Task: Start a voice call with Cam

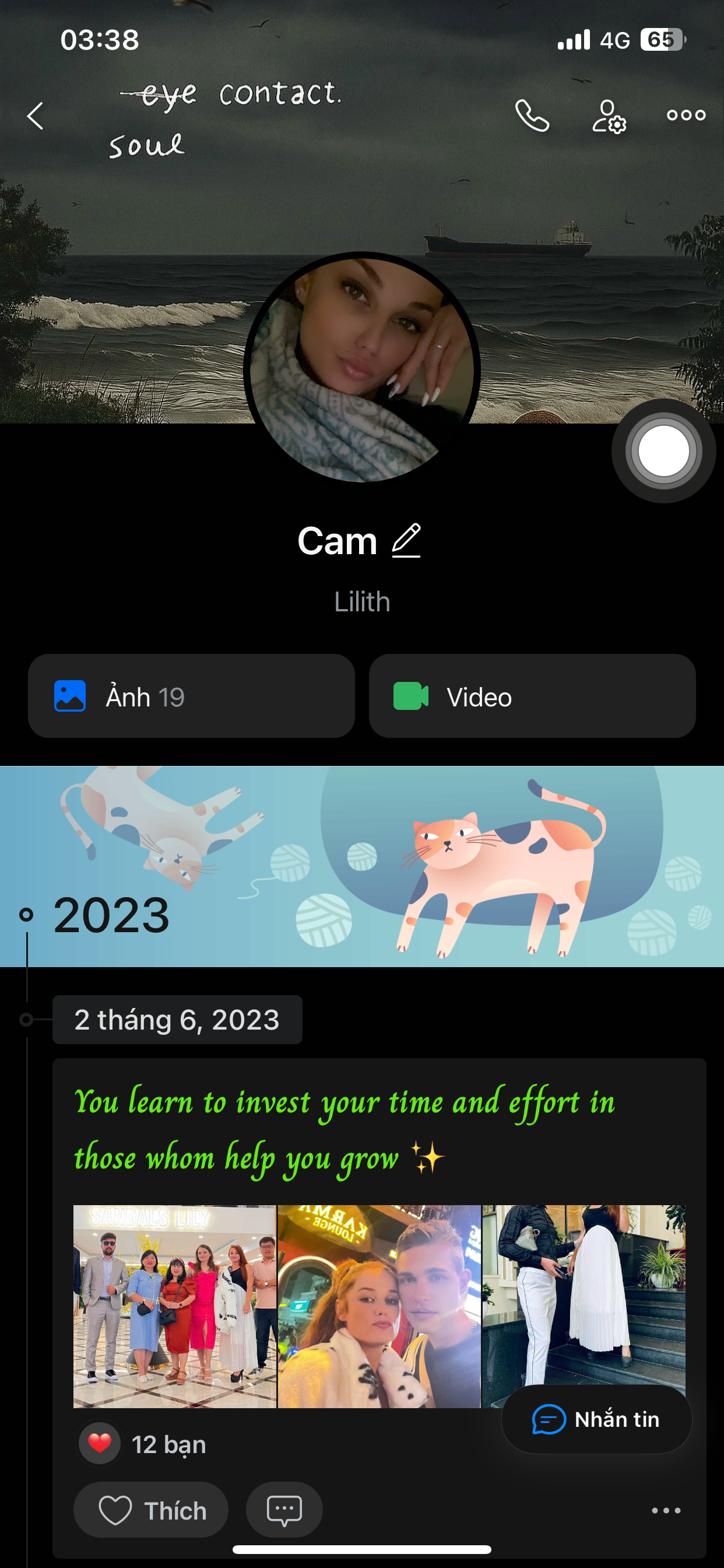Action: [x=532, y=116]
